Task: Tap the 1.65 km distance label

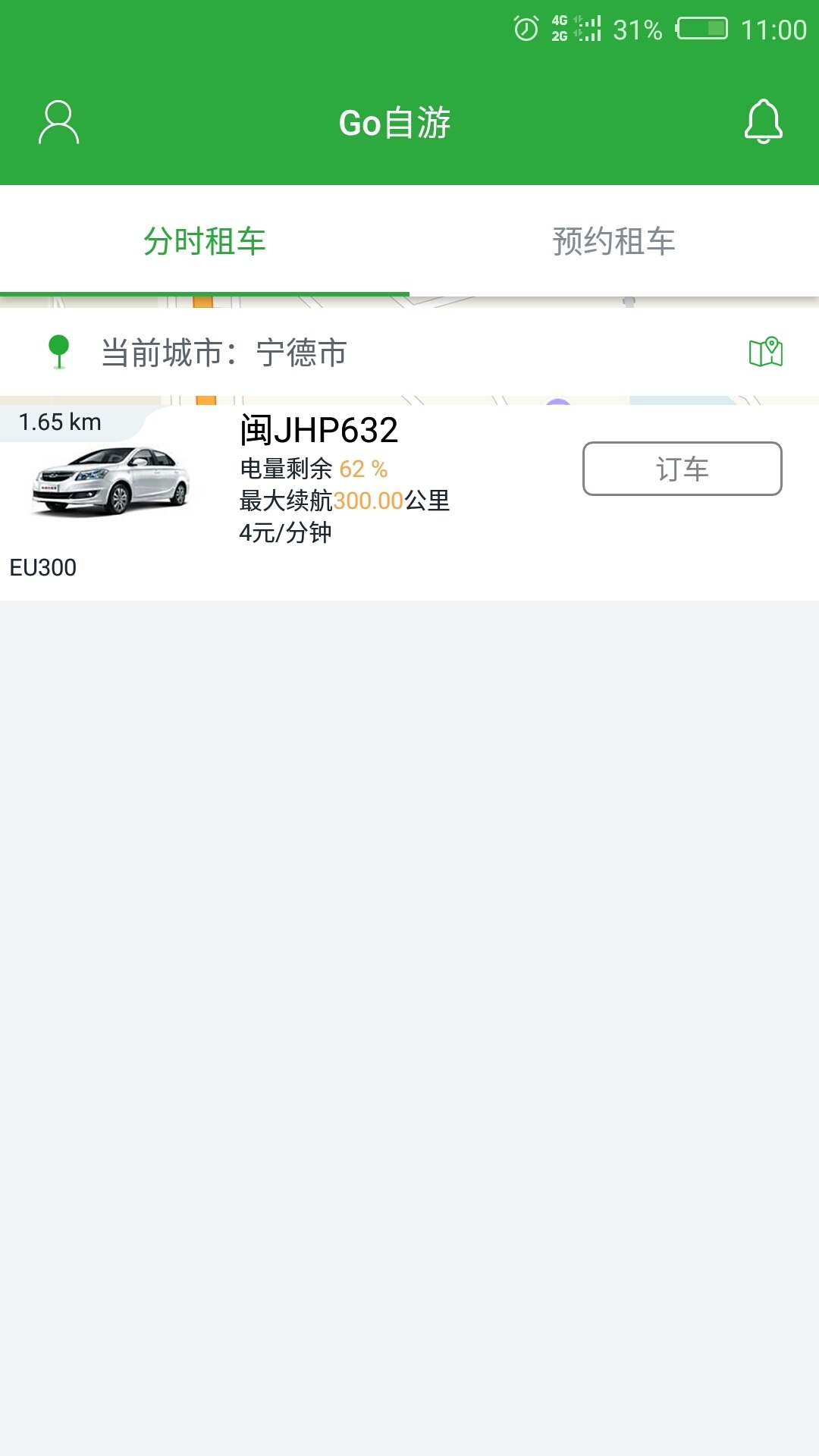Action: click(x=59, y=422)
